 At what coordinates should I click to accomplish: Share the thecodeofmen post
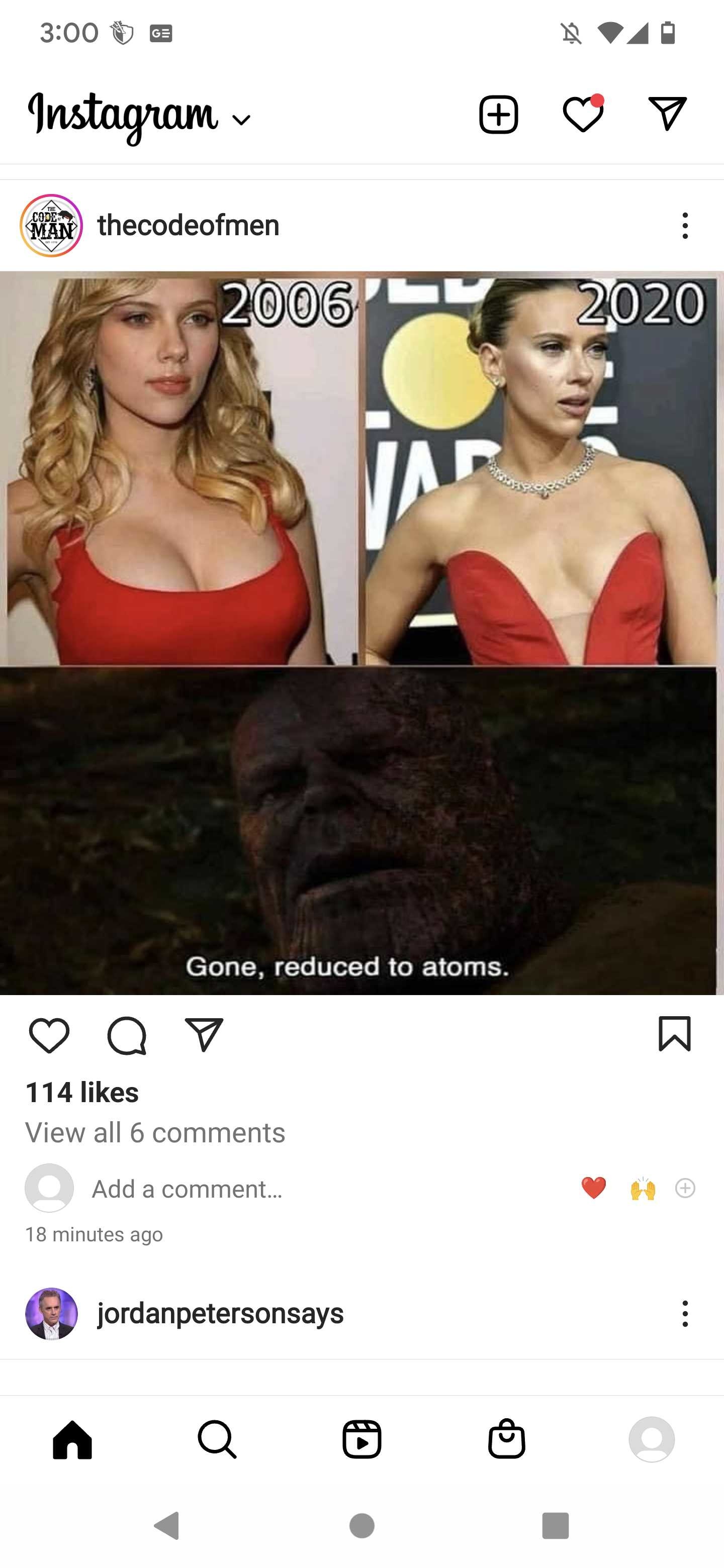204,1034
